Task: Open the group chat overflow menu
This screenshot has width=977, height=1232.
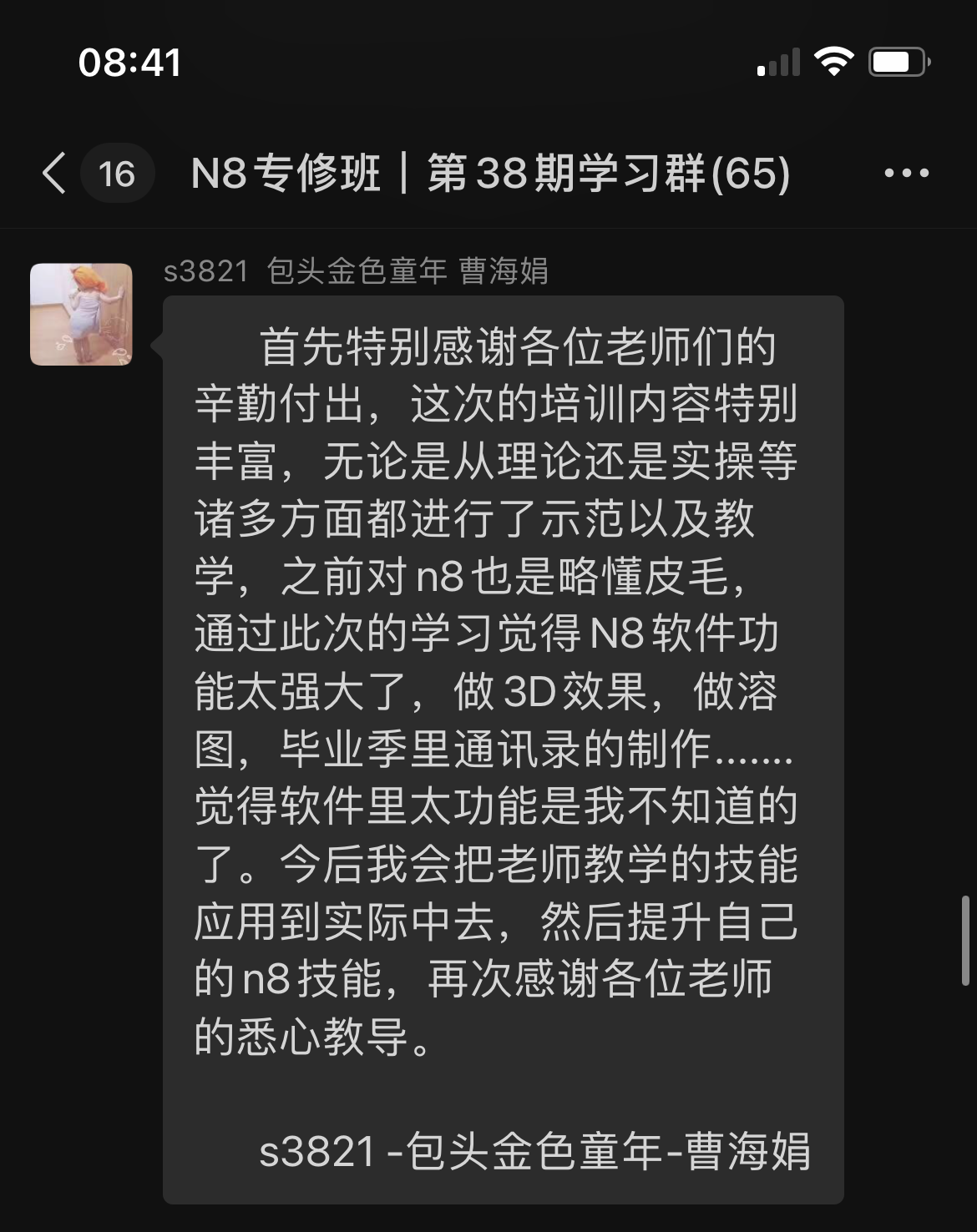Action: click(x=906, y=174)
